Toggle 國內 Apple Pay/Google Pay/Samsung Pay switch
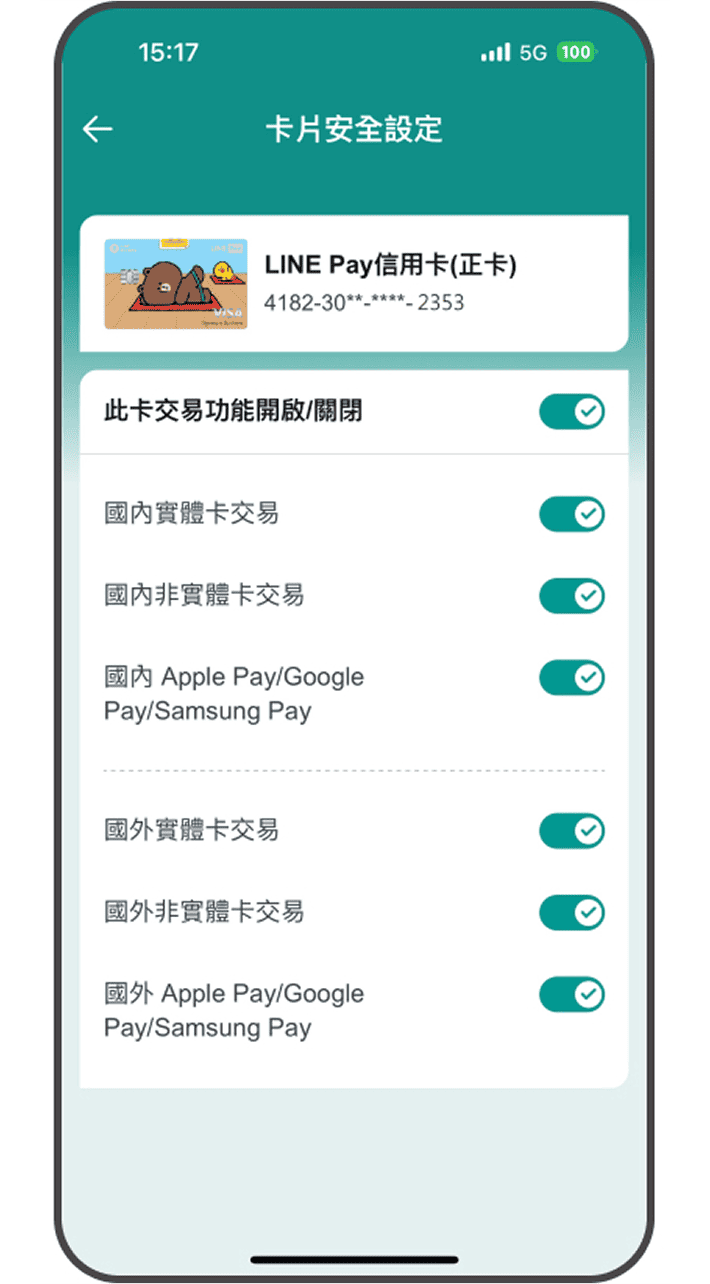The height and width of the screenshot is (1284, 710). pyautogui.click(x=572, y=678)
